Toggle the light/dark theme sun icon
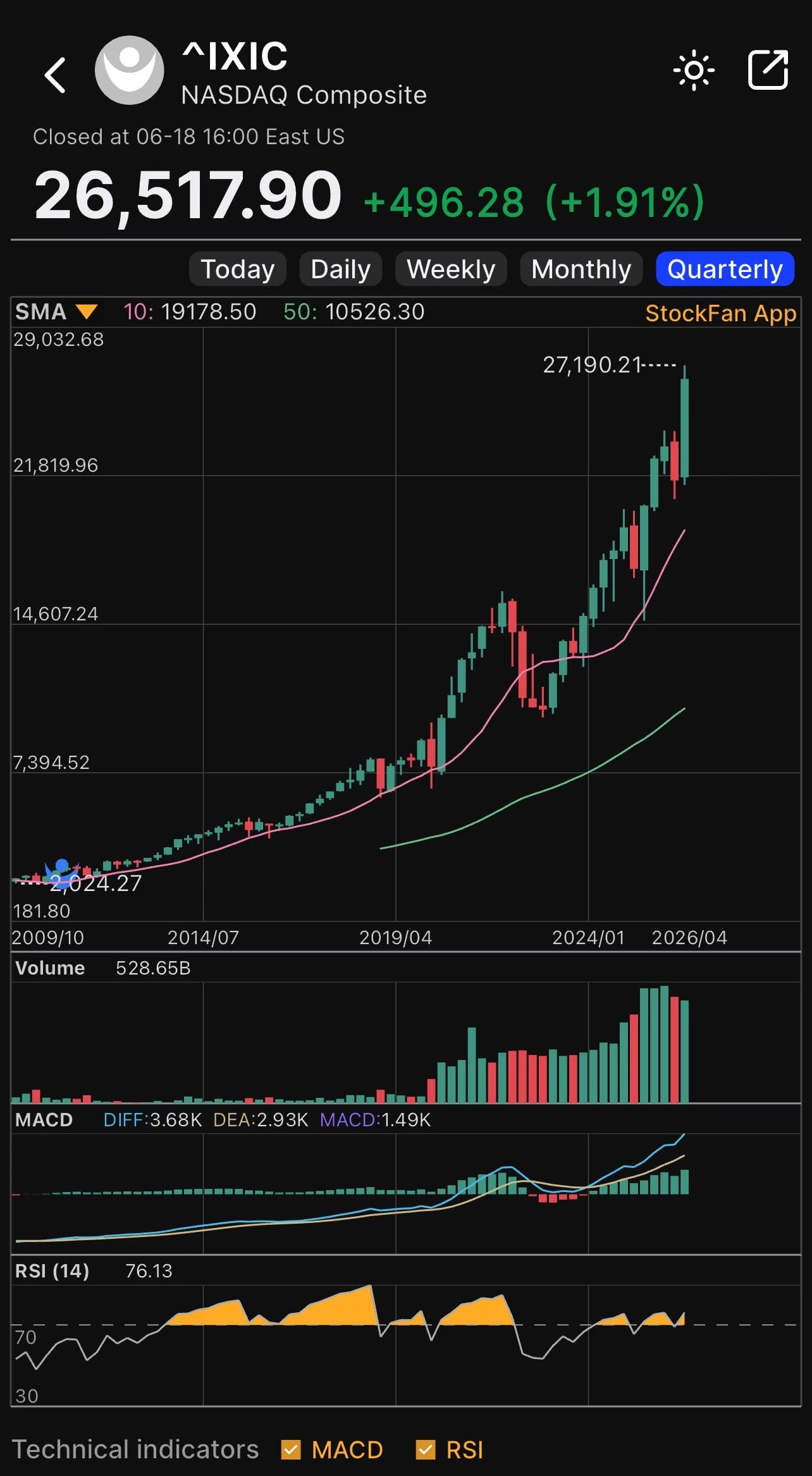The width and height of the screenshot is (812, 1476). (694, 70)
